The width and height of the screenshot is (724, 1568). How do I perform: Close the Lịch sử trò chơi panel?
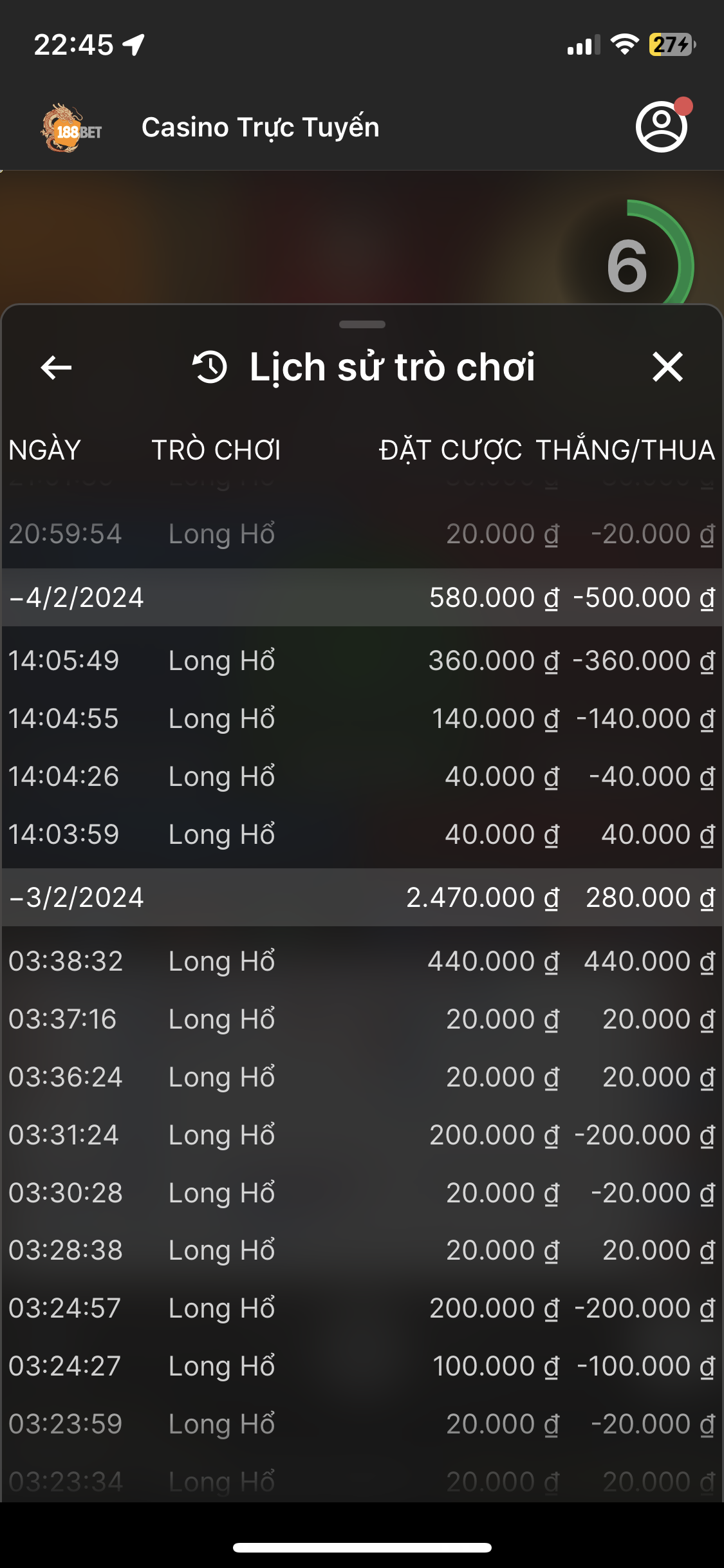pos(667,367)
